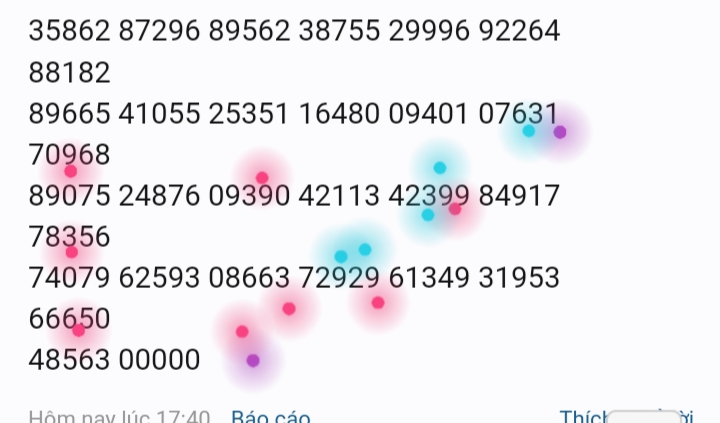
Task: Tap the Báo cáo report link
Action: pyautogui.click(x=270, y=416)
